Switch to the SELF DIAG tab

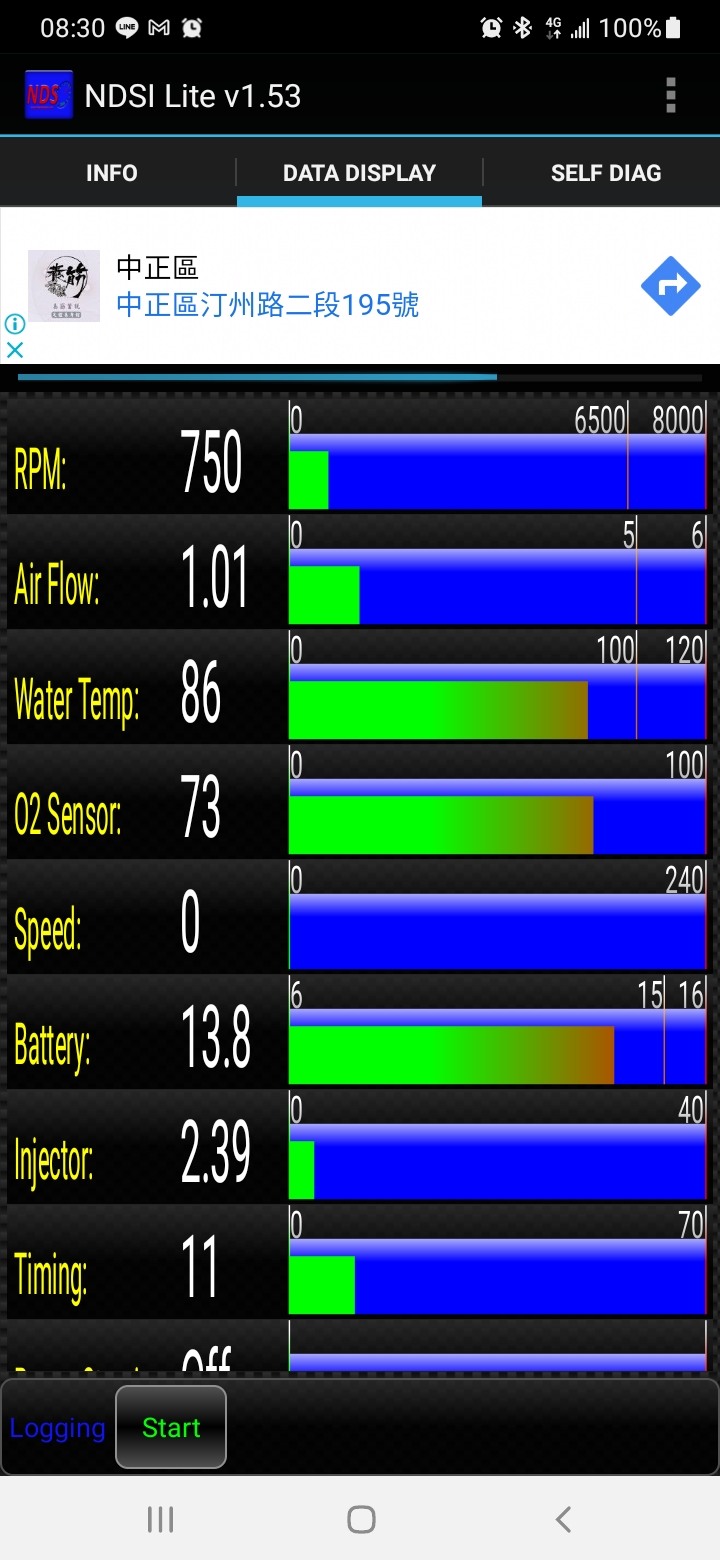tap(605, 173)
